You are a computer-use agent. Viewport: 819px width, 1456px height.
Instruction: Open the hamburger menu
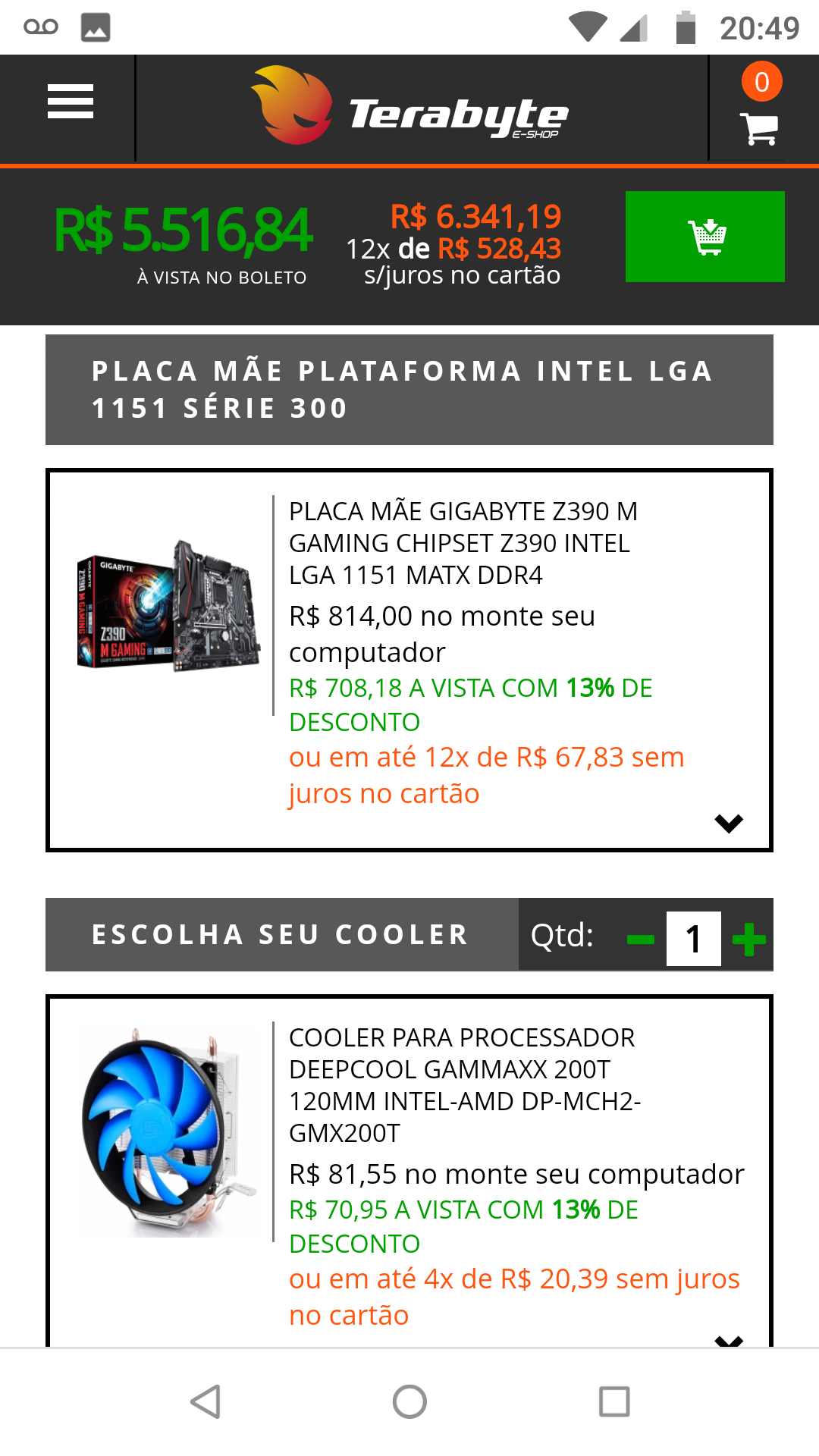click(x=70, y=102)
